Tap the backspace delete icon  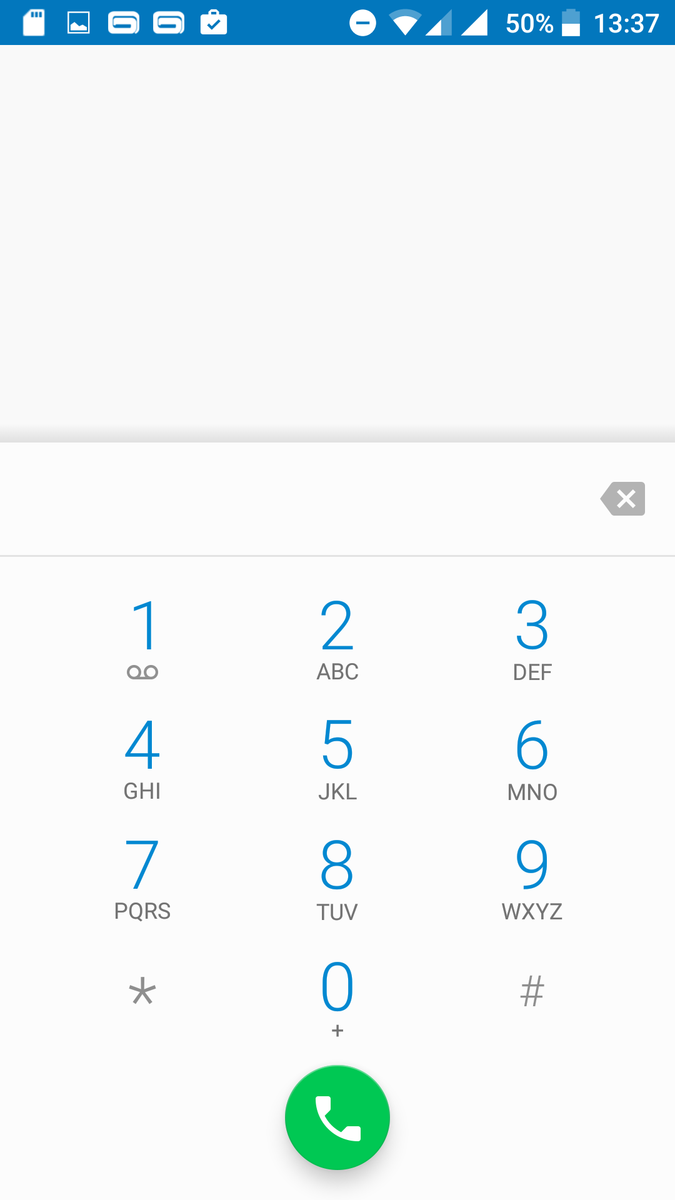tap(623, 498)
